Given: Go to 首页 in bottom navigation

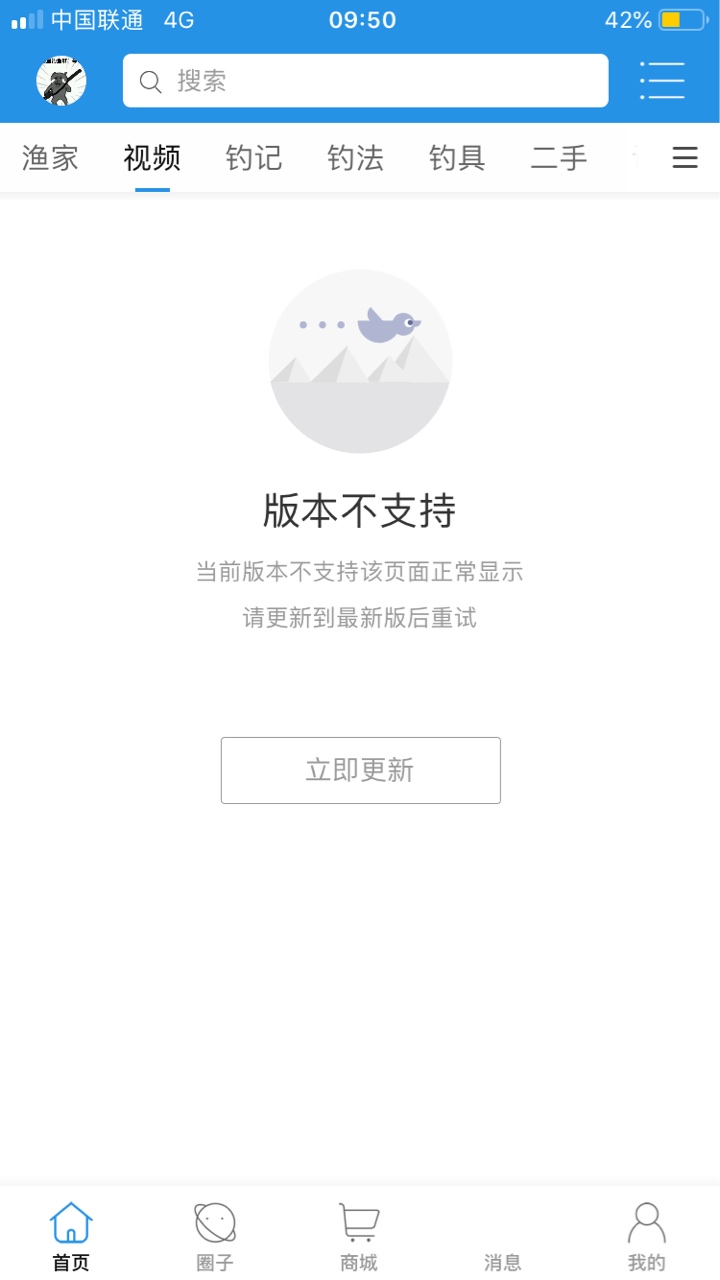Looking at the screenshot, I should (x=71, y=1237).
